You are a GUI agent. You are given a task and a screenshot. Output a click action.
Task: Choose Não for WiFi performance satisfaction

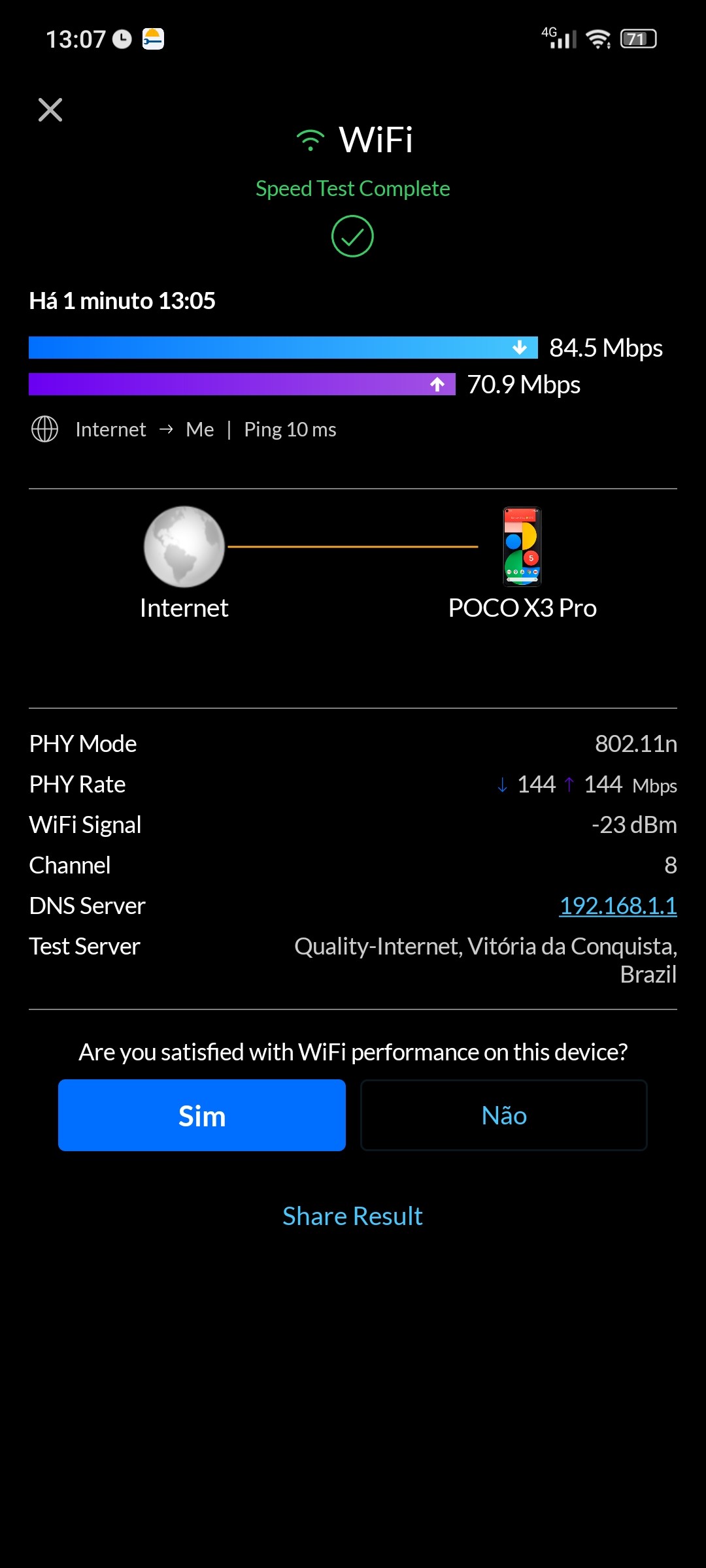point(503,1115)
